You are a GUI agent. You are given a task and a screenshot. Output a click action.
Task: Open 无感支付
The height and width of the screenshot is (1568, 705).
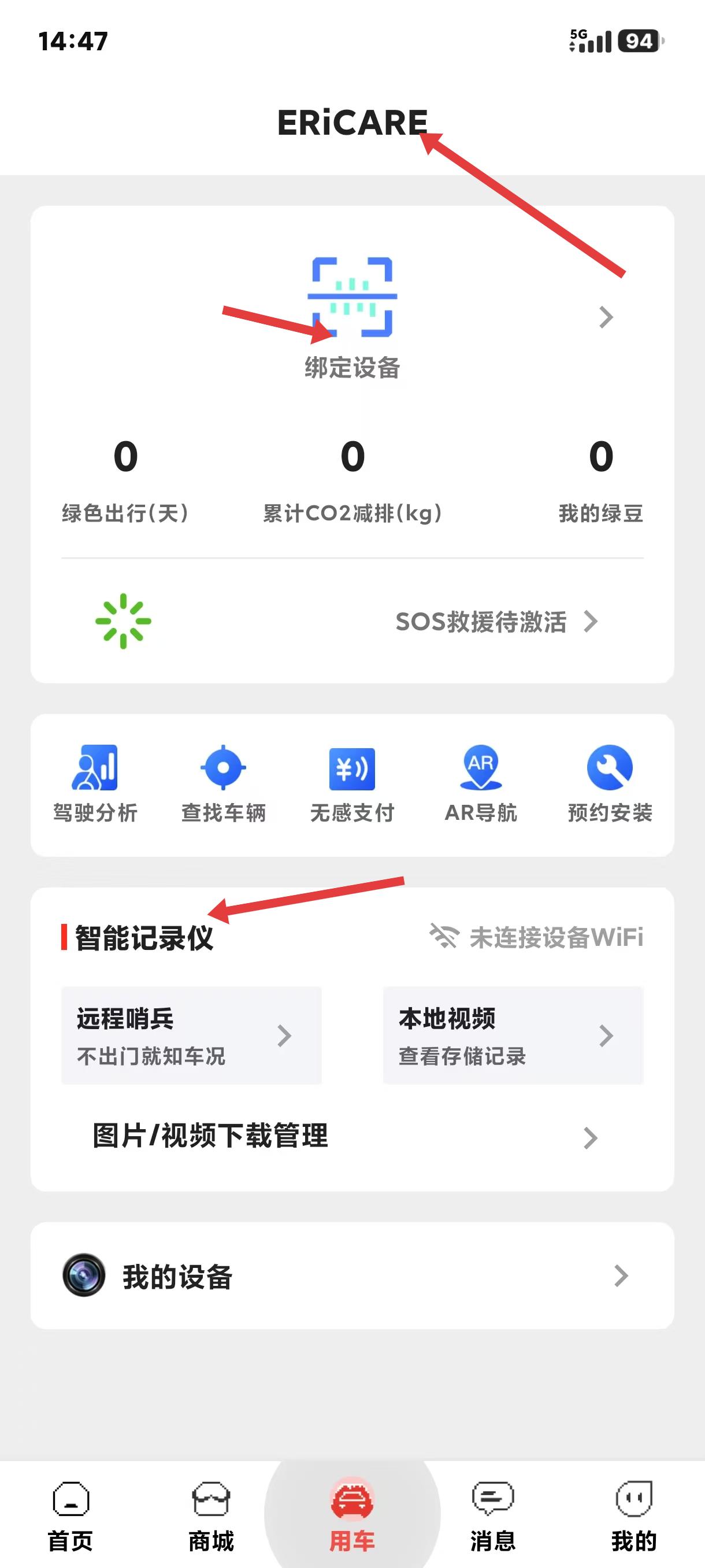[x=352, y=784]
